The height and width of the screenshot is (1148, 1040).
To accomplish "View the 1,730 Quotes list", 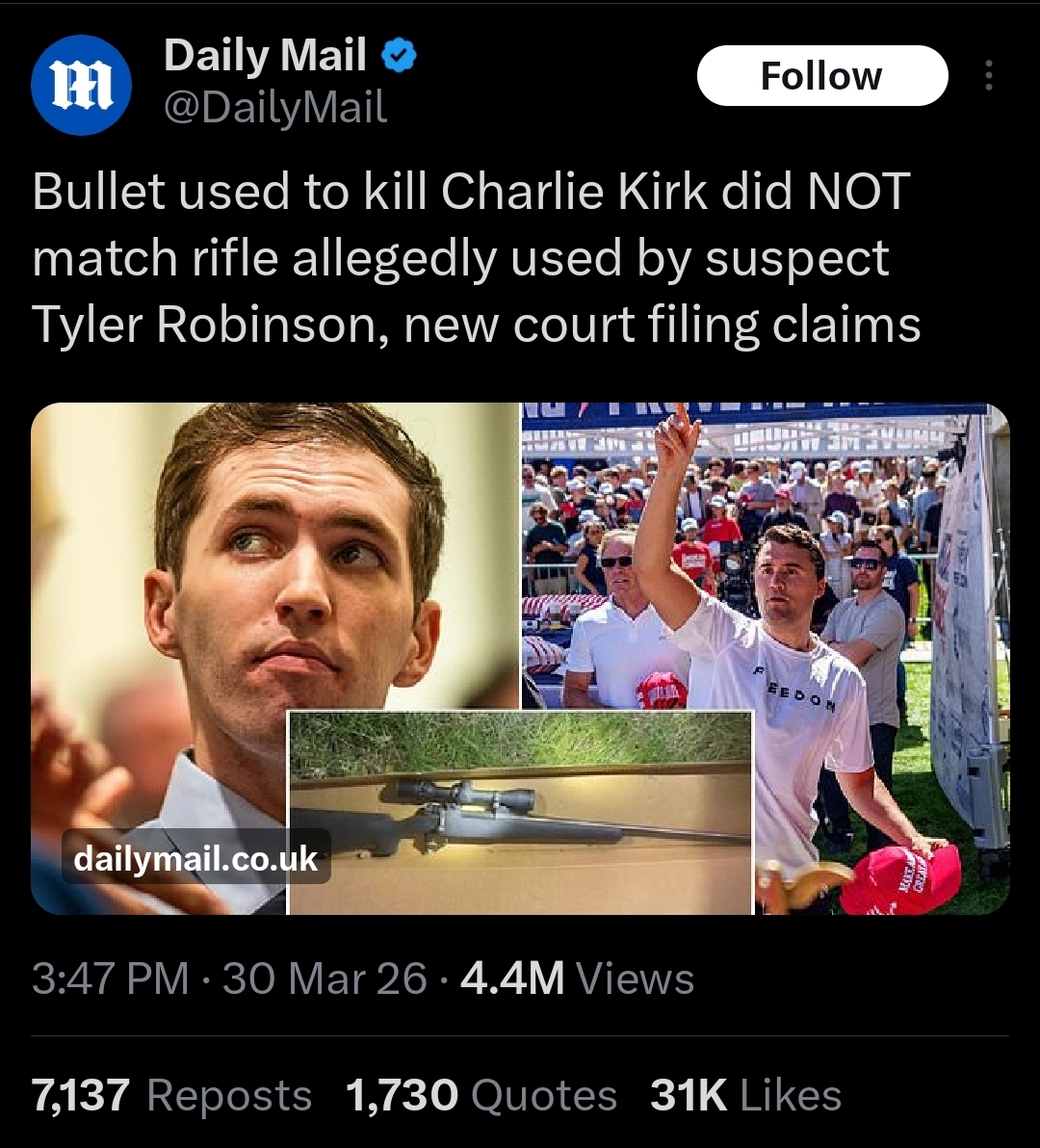I will [481, 1096].
